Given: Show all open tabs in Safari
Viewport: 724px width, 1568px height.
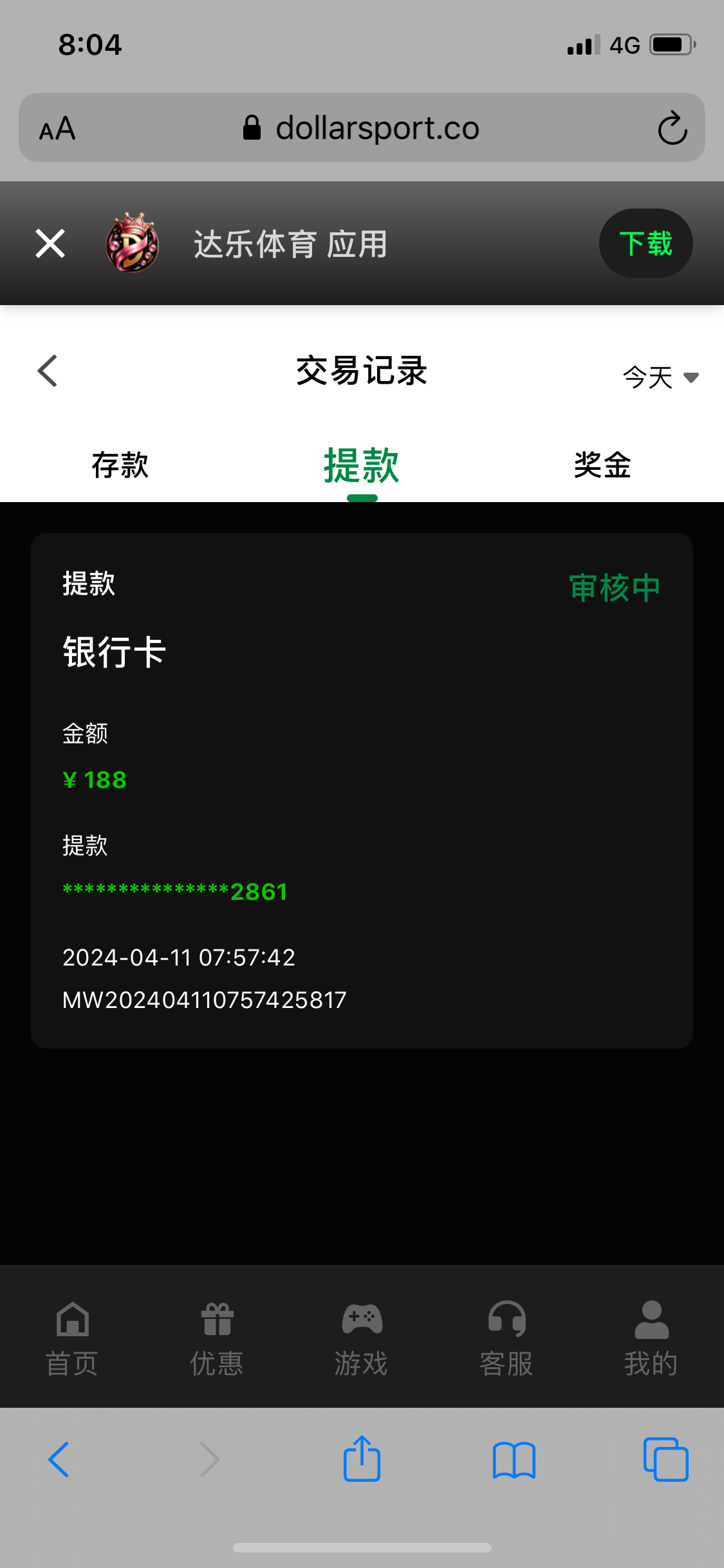Looking at the screenshot, I should pyautogui.click(x=666, y=1459).
